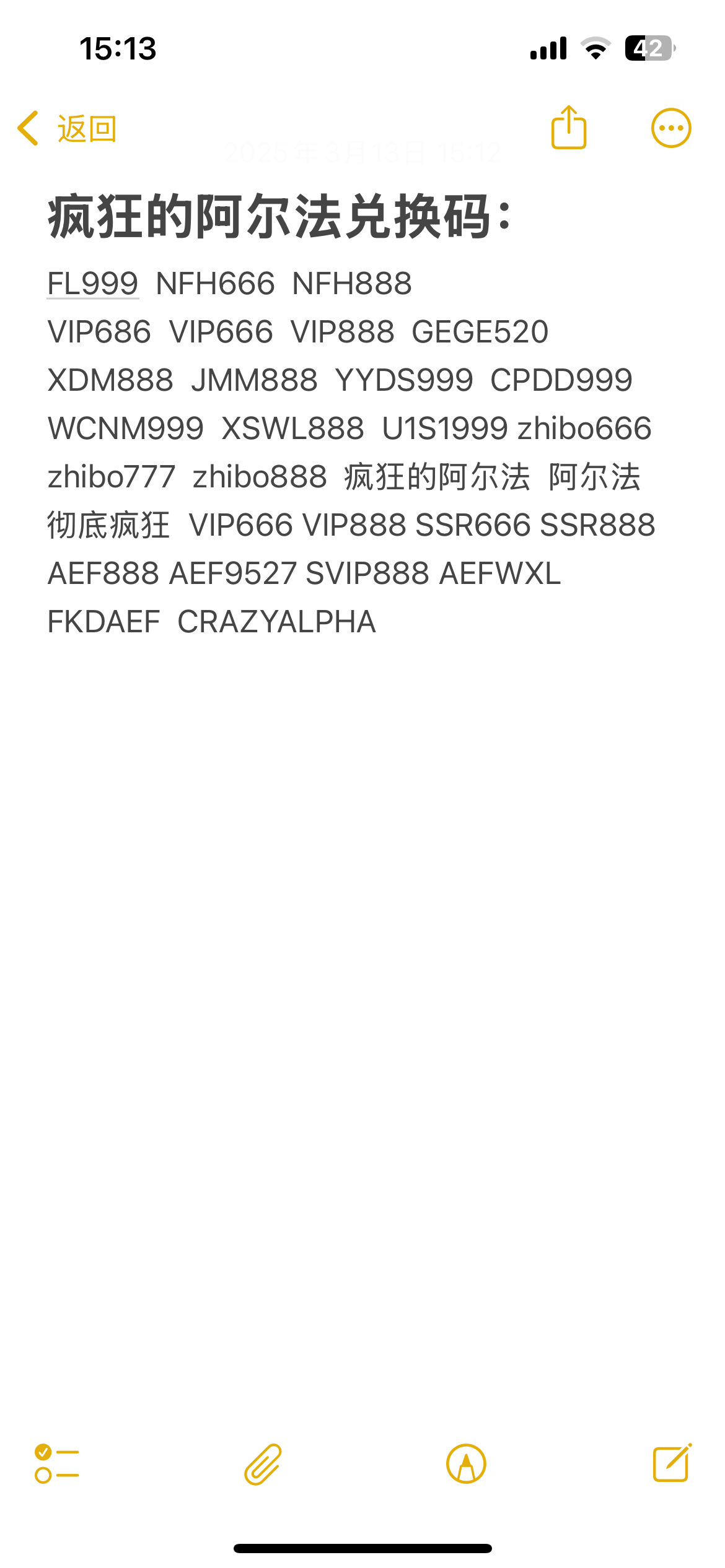Attach a file with the paperclip
725x1568 pixels.
coord(263,1464)
